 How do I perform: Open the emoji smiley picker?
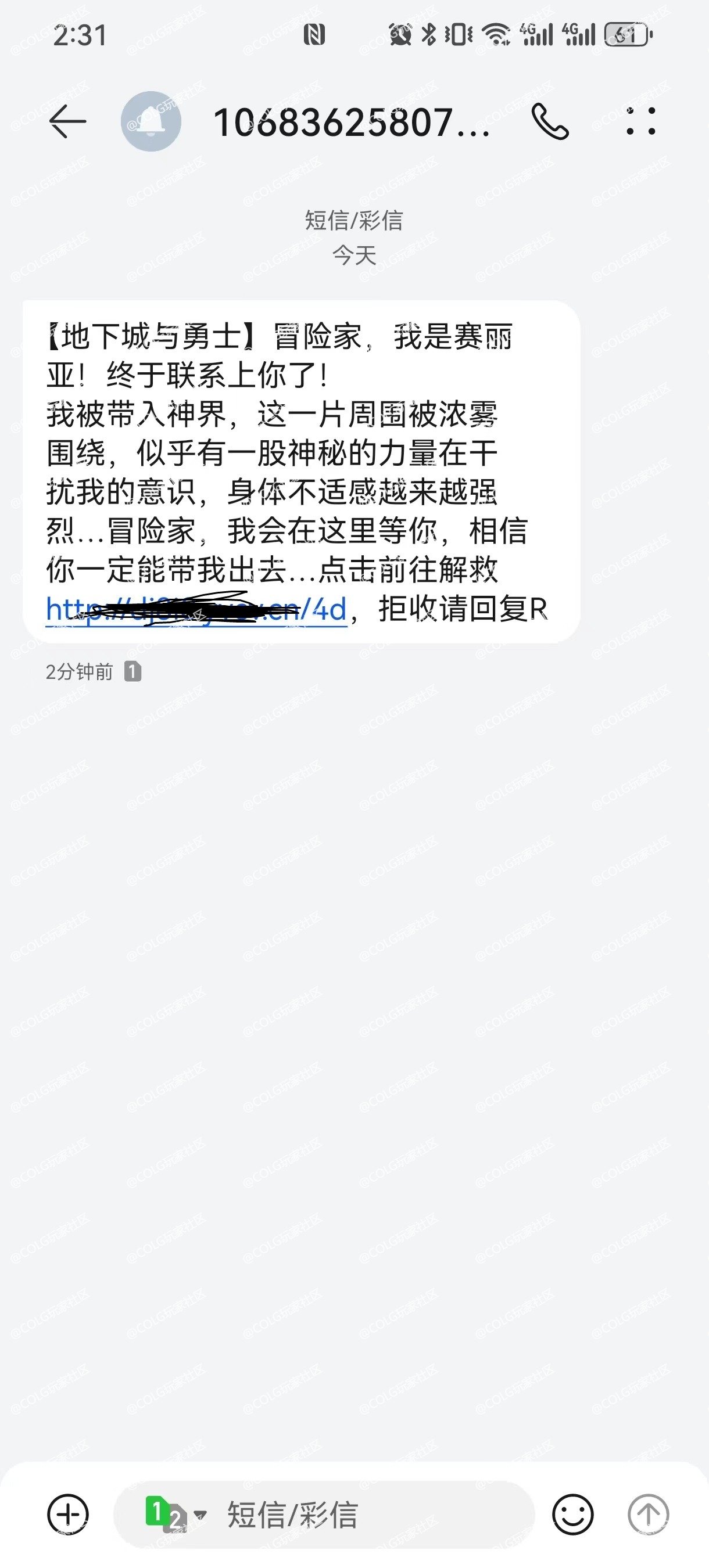coord(572,1514)
